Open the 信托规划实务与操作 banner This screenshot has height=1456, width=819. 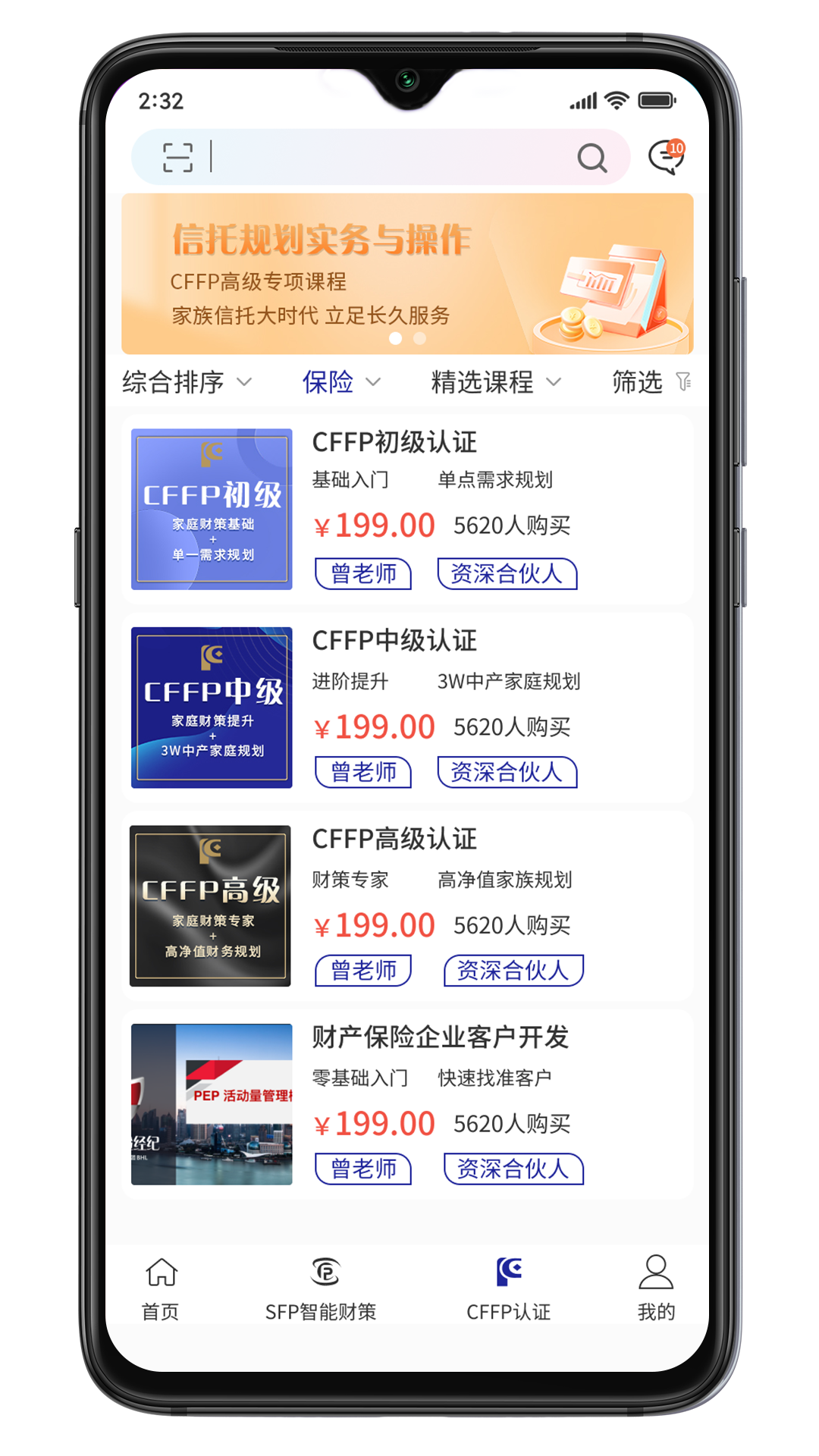tap(407, 274)
